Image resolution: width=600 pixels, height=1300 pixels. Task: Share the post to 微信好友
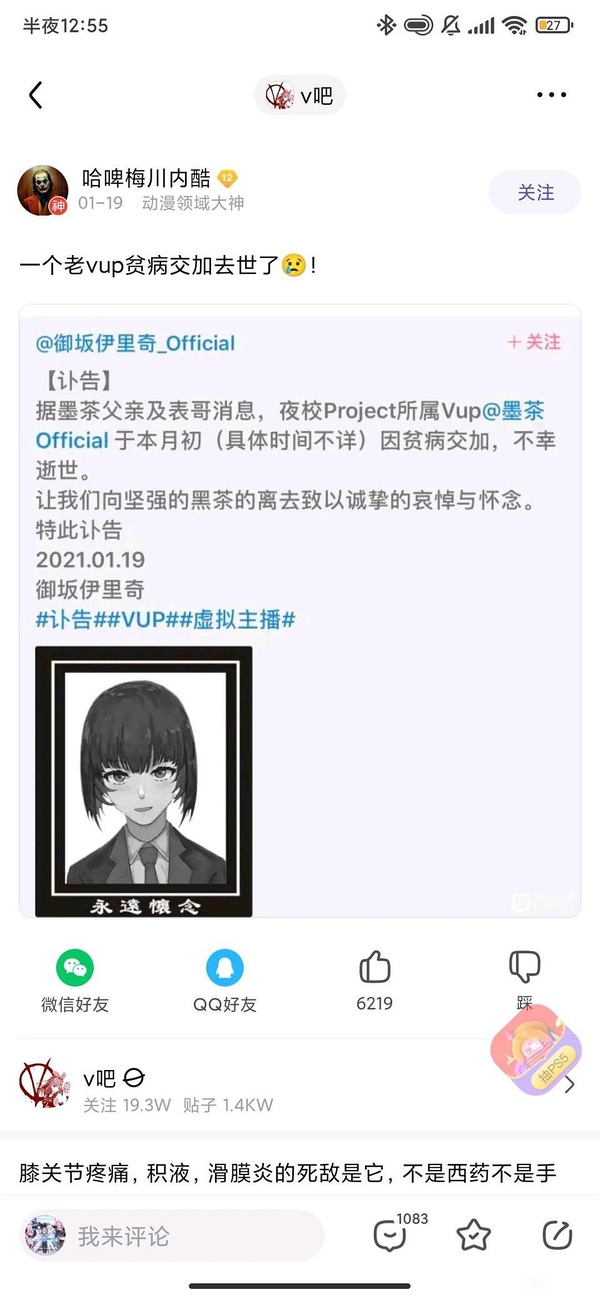click(x=75, y=980)
